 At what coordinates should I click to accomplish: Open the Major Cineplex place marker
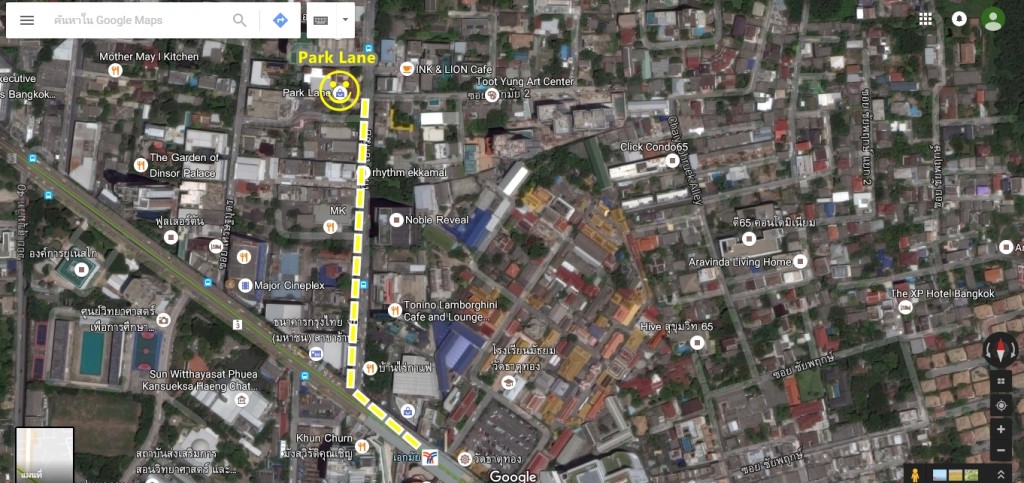pos(245,285)
